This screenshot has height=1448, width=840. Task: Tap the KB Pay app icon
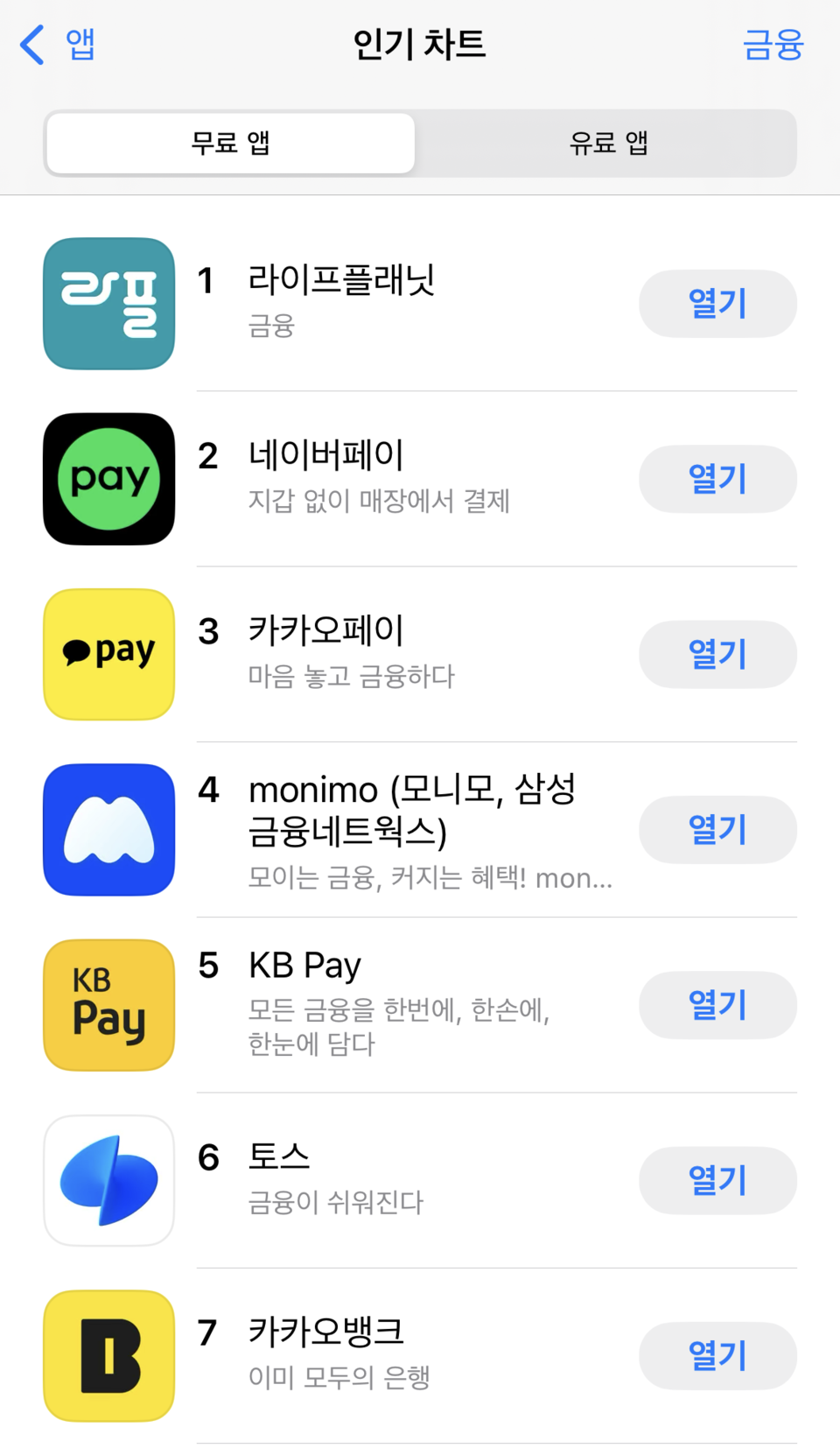coord(108,1005)
